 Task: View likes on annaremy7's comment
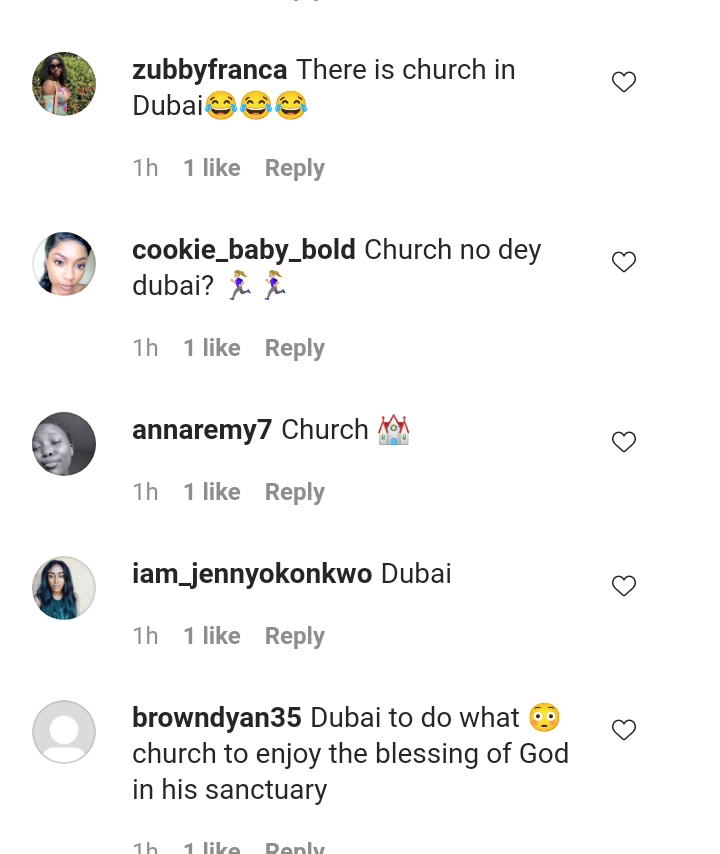(x=211, y=492)
